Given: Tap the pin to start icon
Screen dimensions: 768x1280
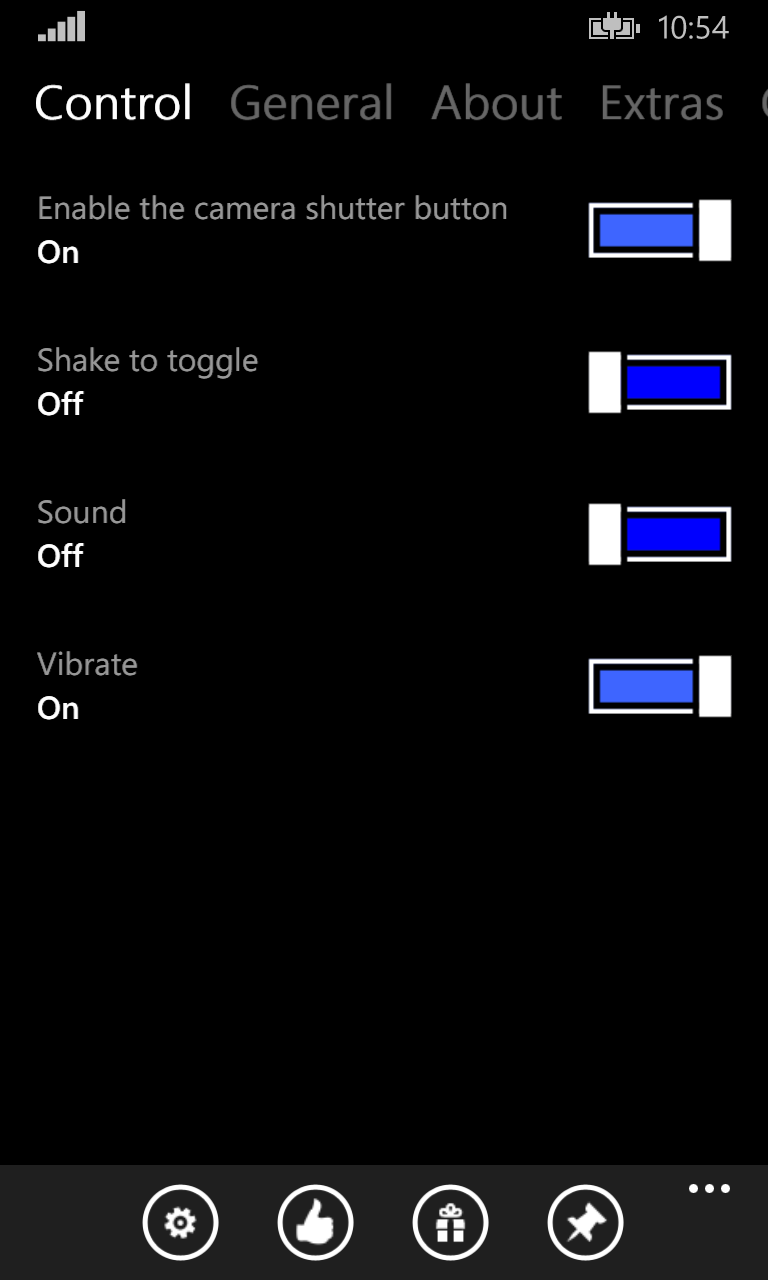Looking at the screenshot, I should click(x=586, y=1222).
